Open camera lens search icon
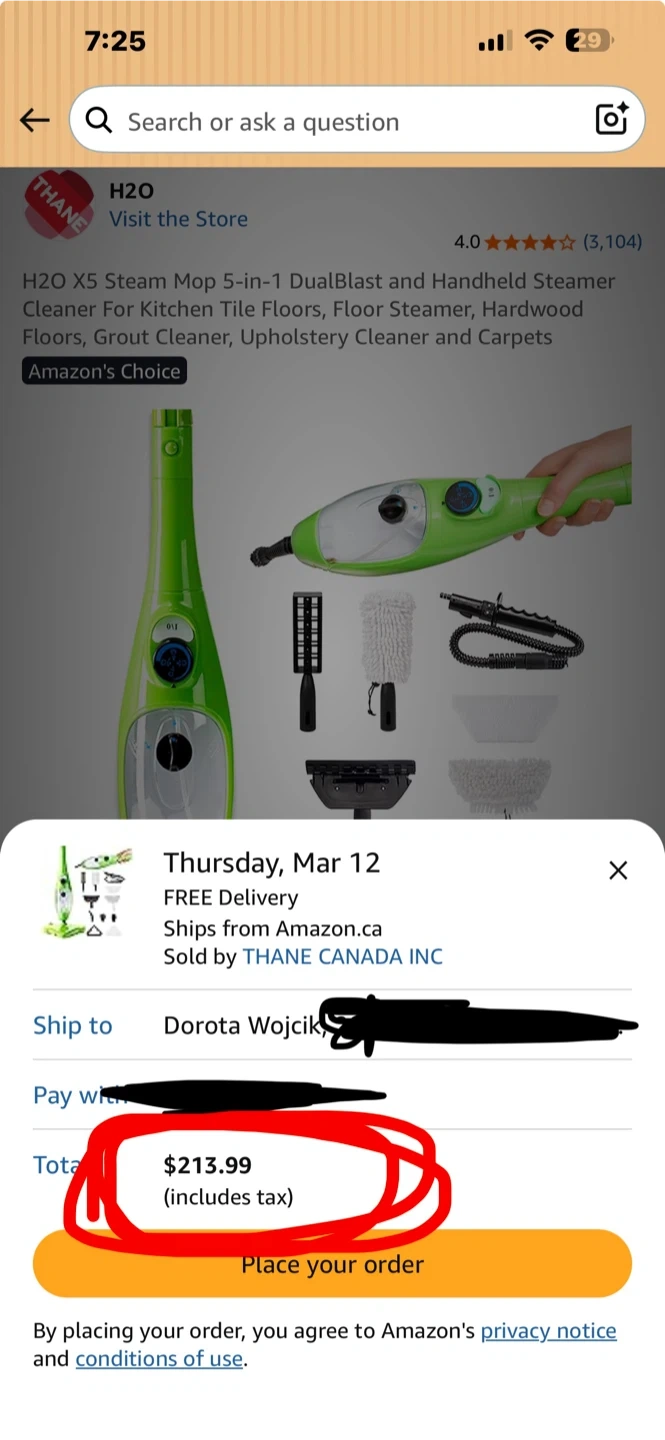The image size is (665, 1440). 611,120
